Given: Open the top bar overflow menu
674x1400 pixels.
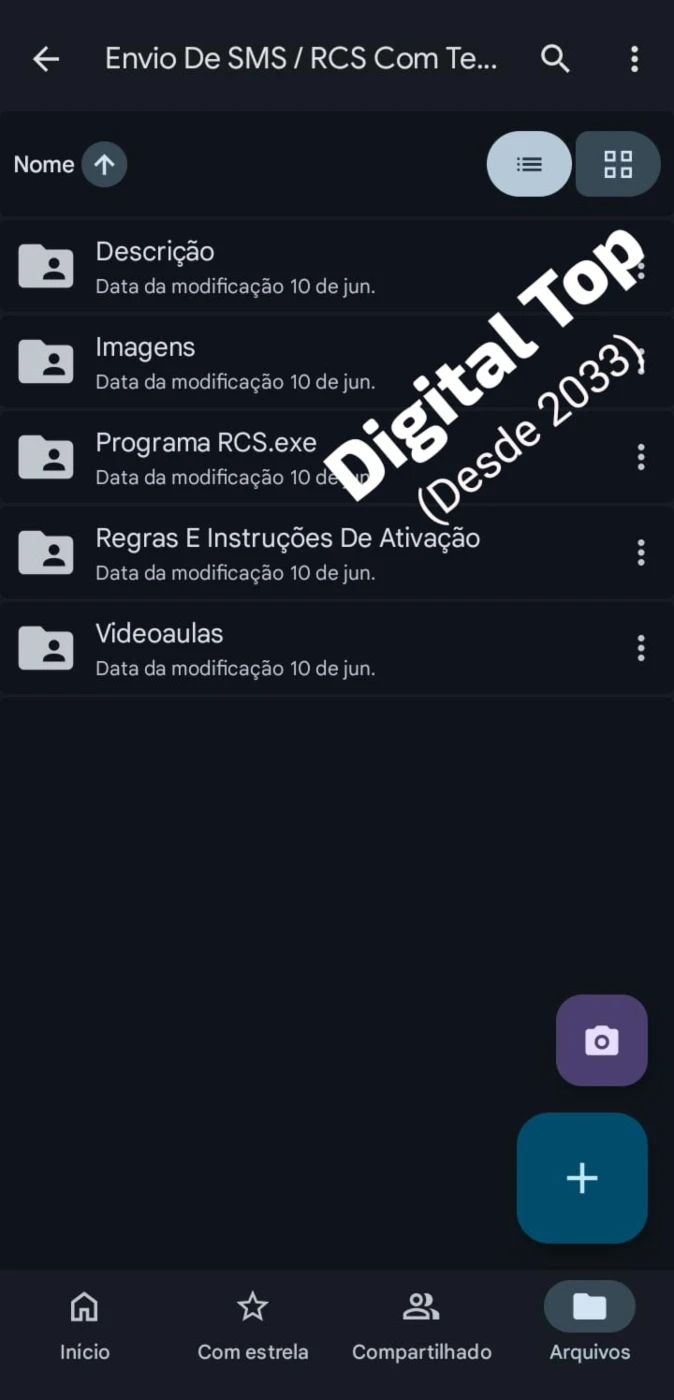Looking at the screenshot, I should click(x=634, y=59).
